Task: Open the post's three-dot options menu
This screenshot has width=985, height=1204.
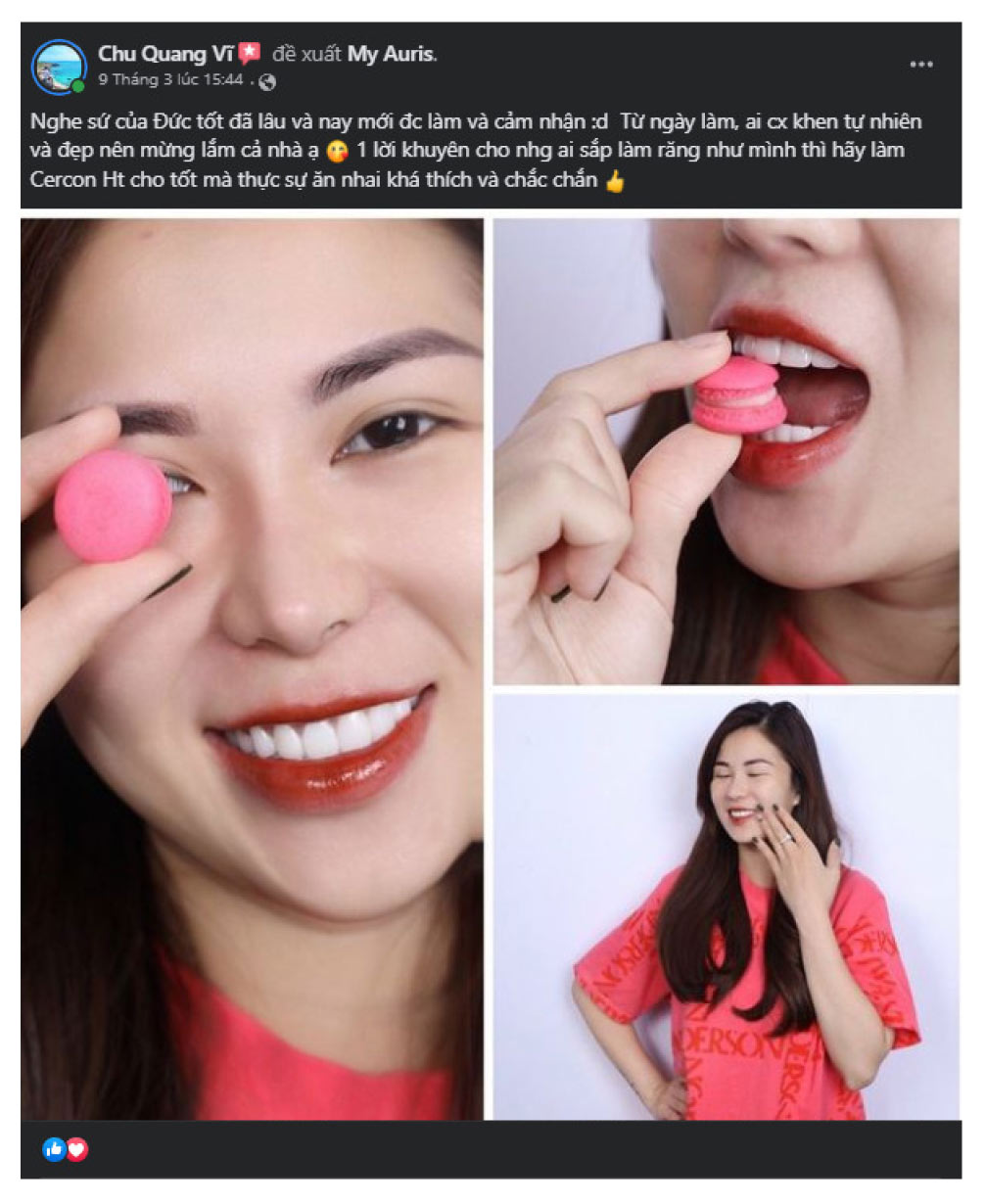Action: (x=920, y=65)
